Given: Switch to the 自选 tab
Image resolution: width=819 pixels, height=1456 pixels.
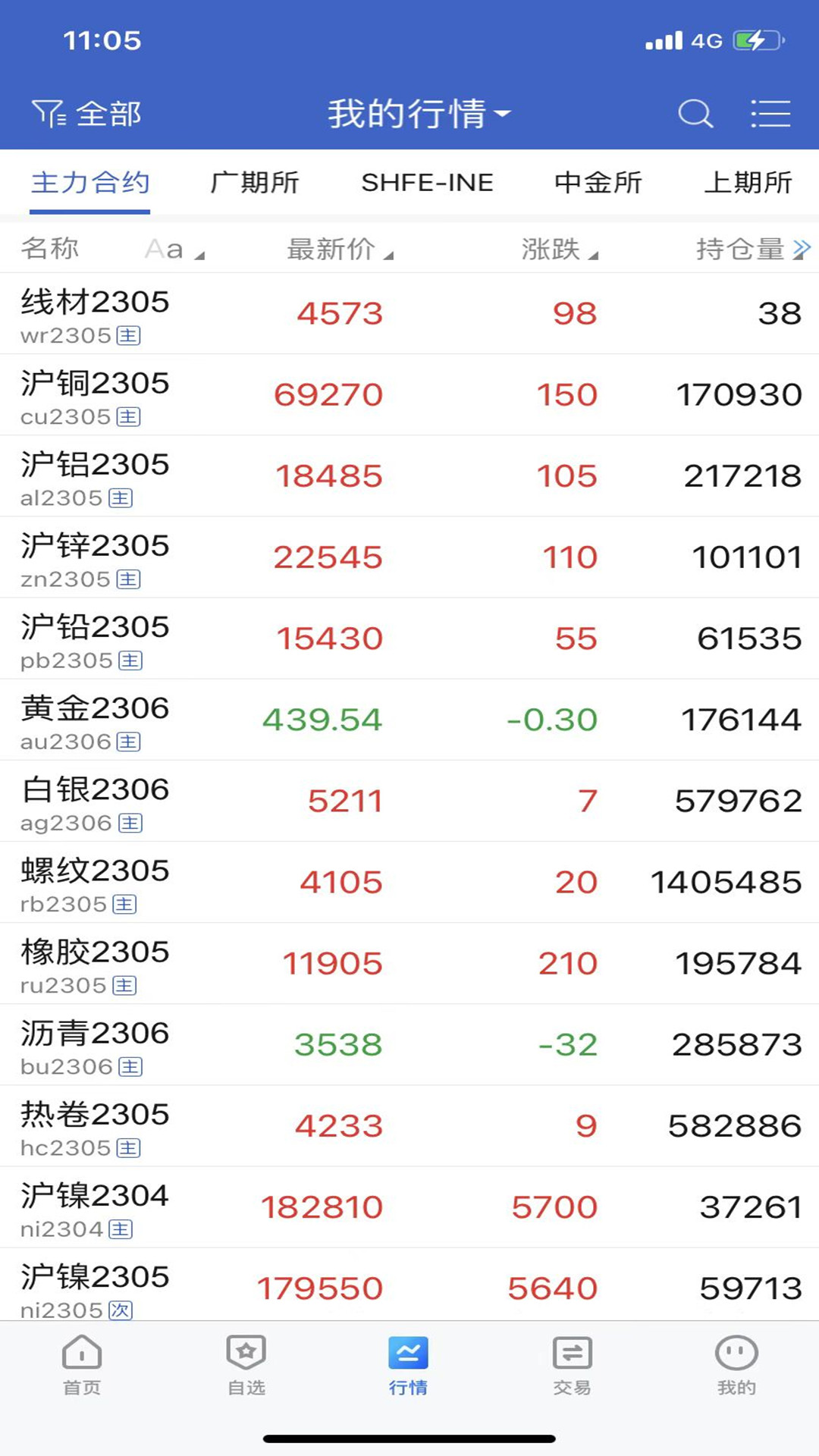Looking at the screenshot, I should 246,1366.
